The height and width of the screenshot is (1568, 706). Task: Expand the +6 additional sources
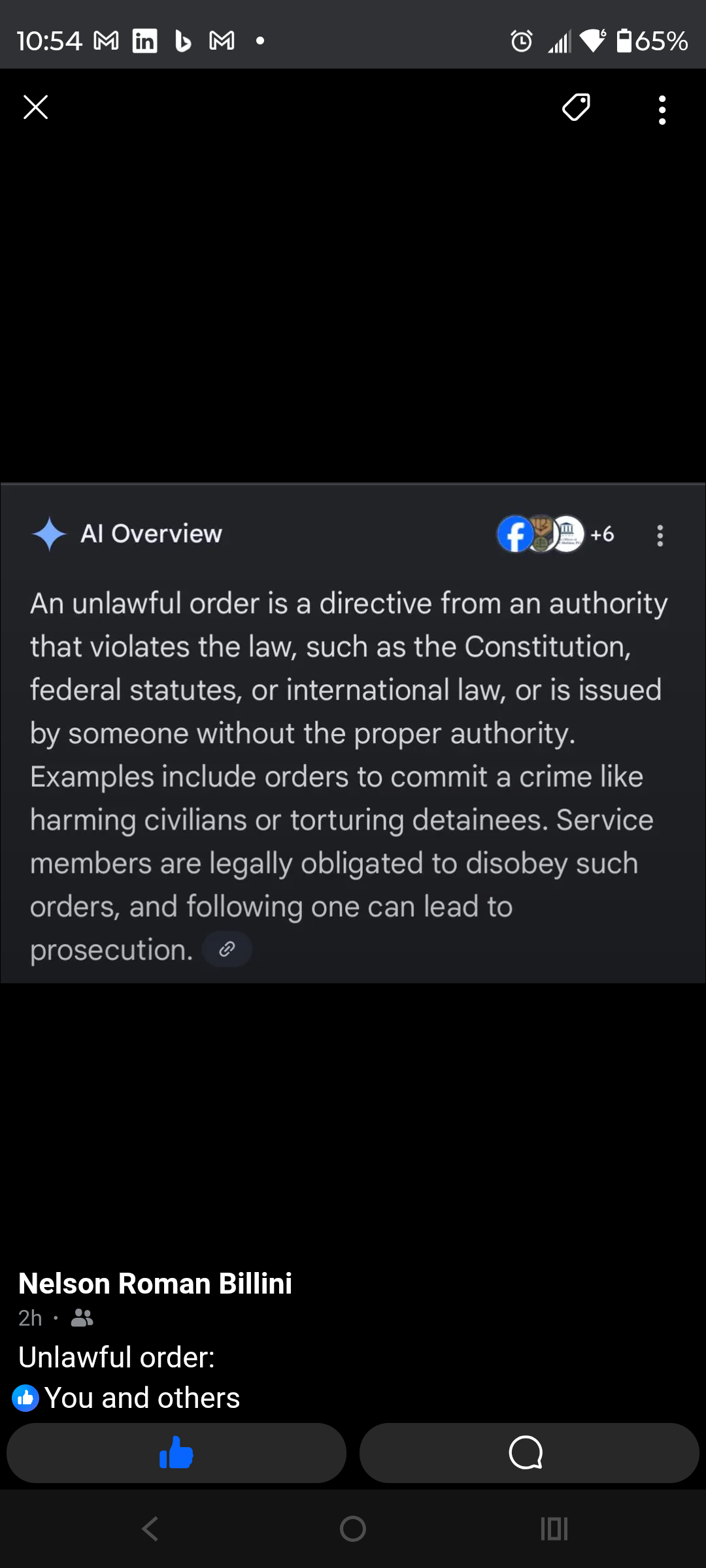click(602, 535)
